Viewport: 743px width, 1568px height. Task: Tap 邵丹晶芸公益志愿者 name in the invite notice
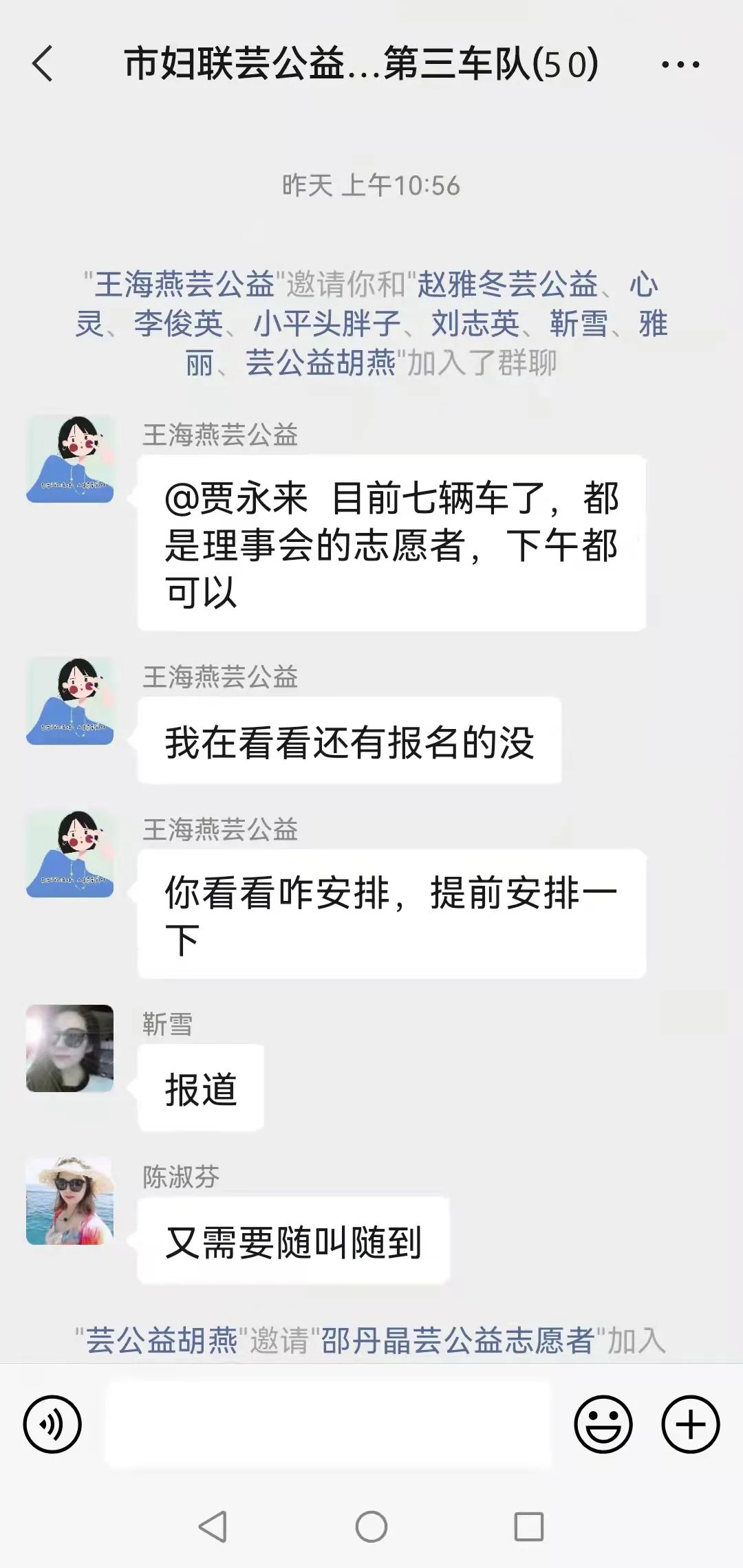coord(457,1340)
